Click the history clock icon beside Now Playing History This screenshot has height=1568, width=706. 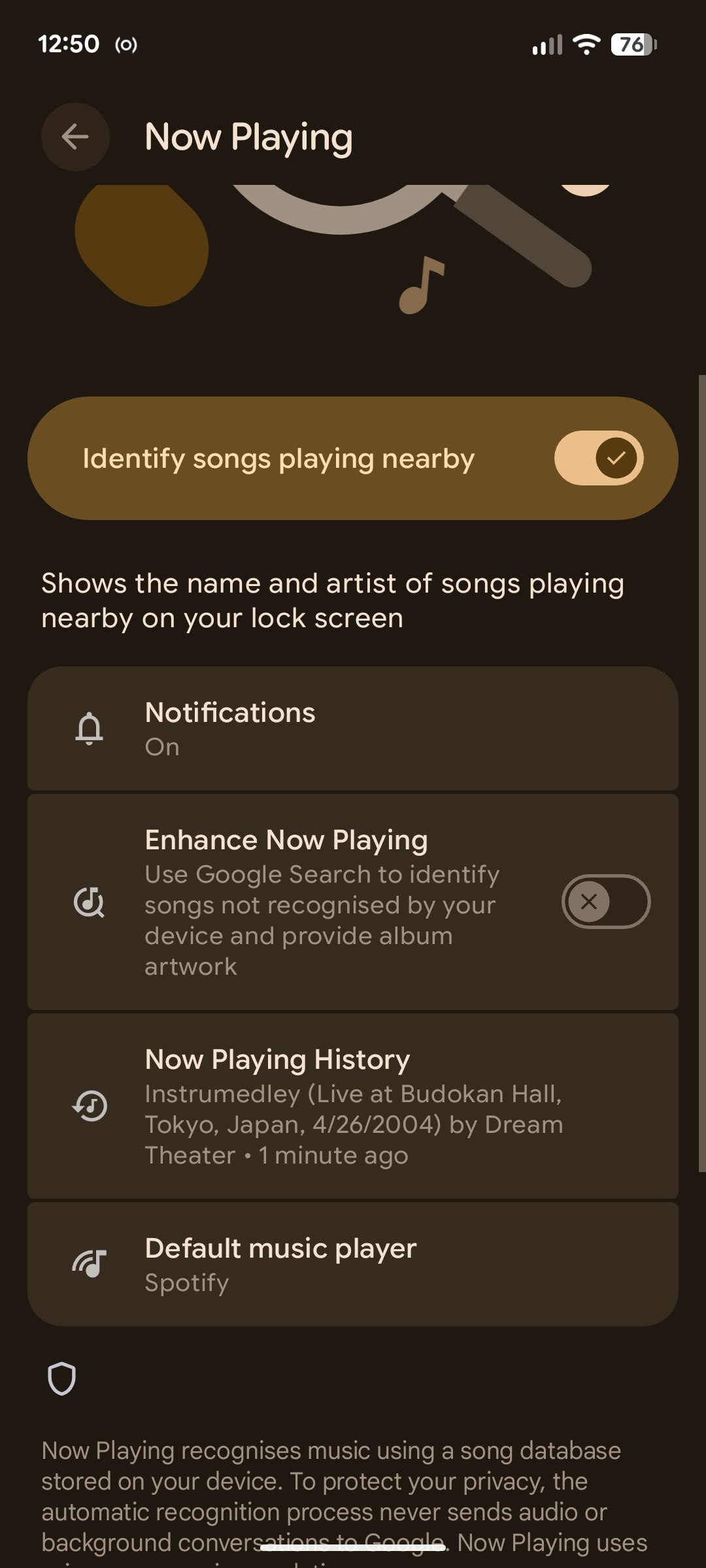(90, 1105)
